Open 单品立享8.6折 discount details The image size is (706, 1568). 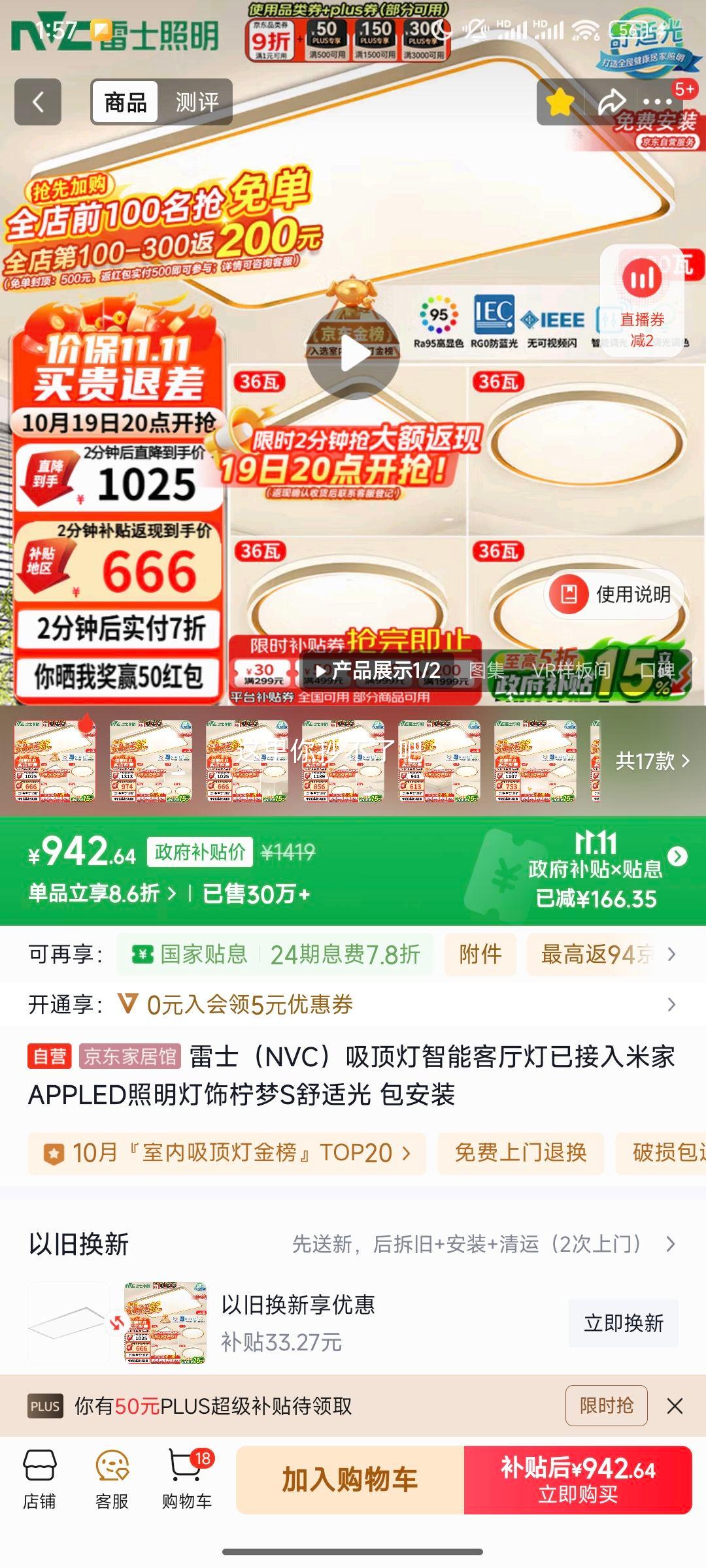pyautogui.click(x=102, y=893)
